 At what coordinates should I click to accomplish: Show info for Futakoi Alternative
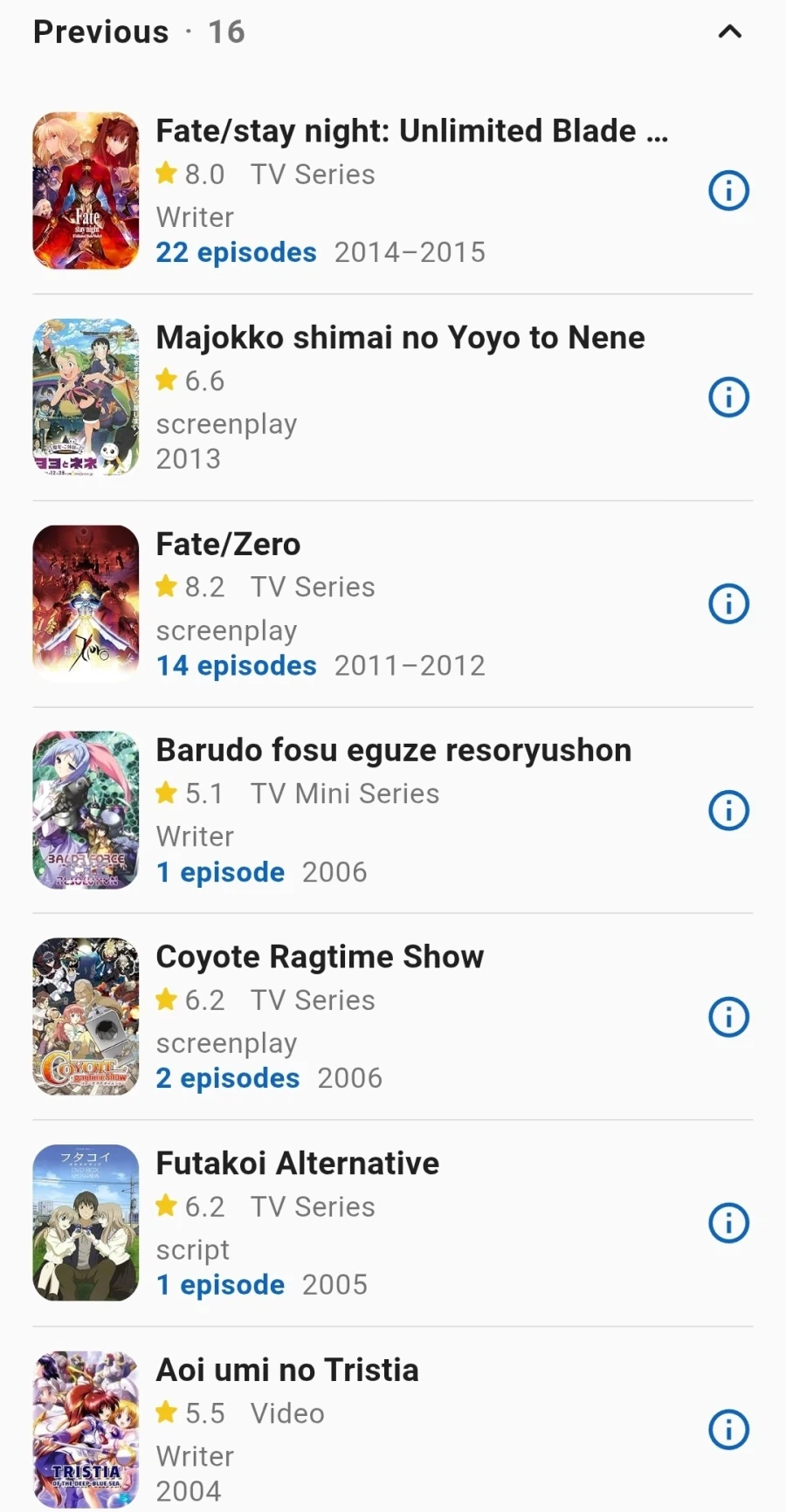click(x=728, y=1223)
